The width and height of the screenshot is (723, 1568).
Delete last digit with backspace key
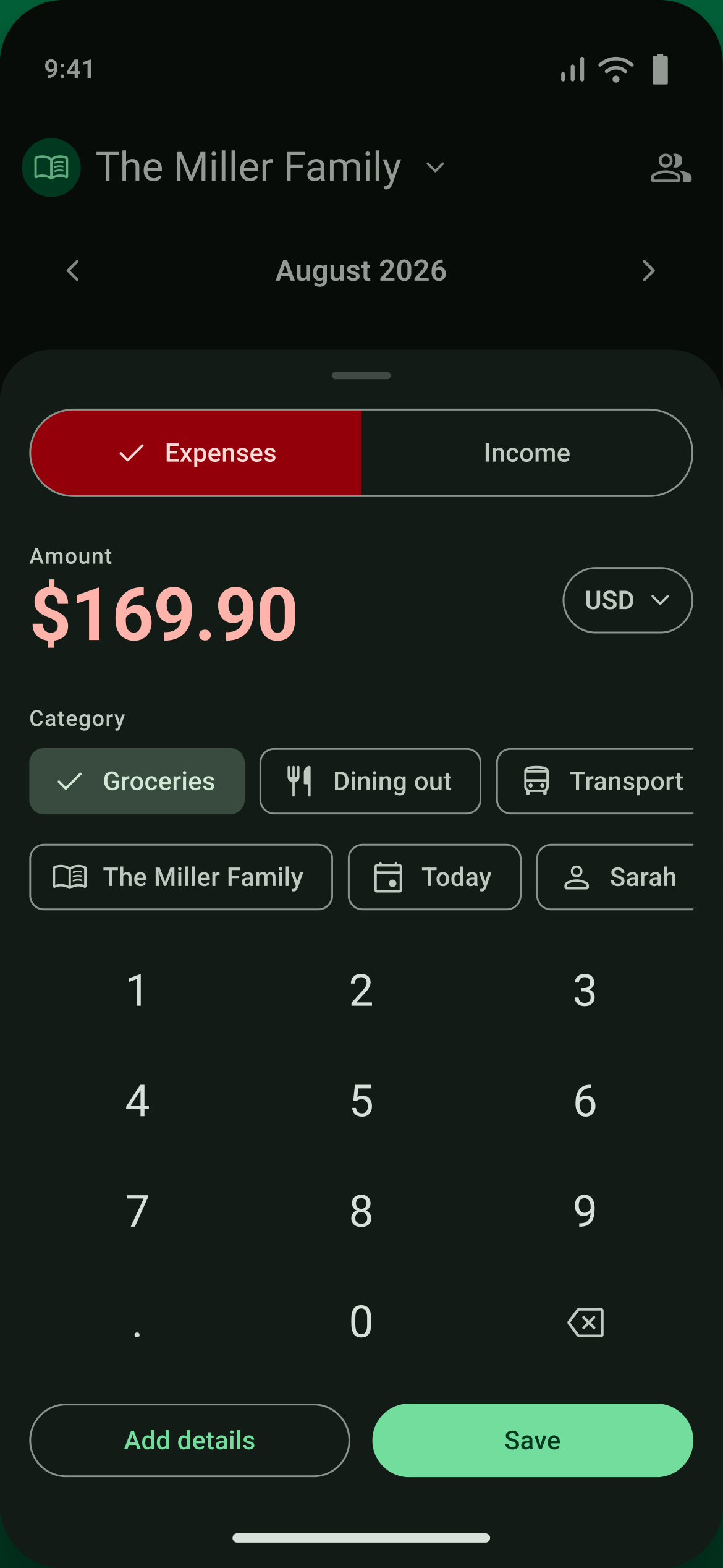point(585,1323)
